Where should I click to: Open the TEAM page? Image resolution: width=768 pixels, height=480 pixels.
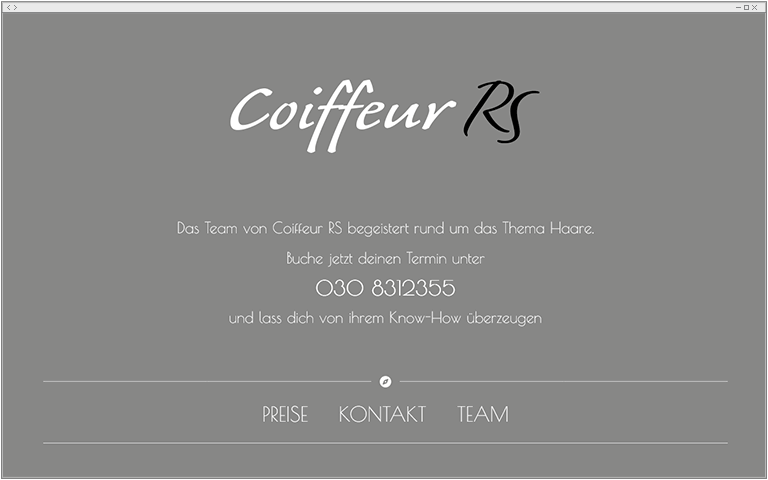(483, 414)
